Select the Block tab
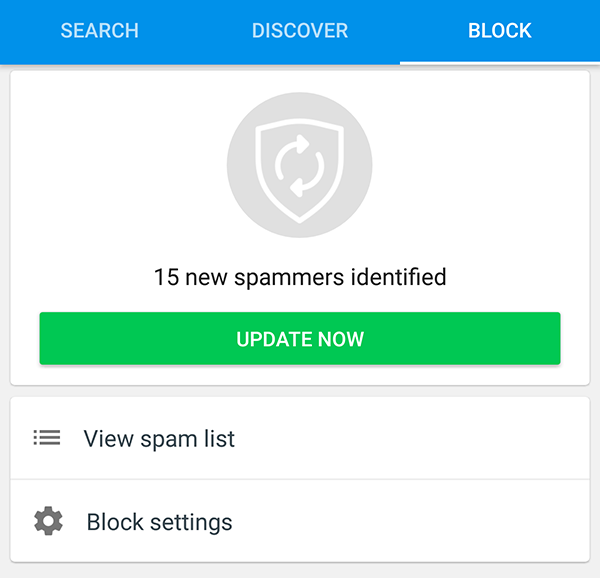The image size is (600, 578). pyautogui.click(x=499, y=31)
